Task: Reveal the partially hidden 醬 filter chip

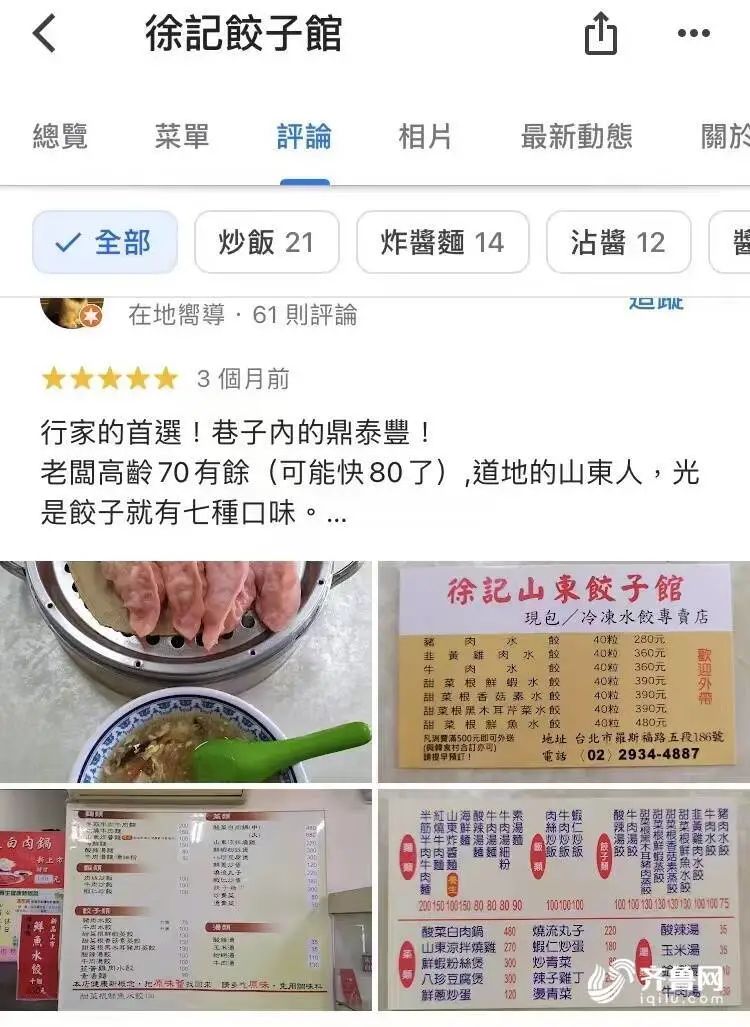Action: (735, 242)
